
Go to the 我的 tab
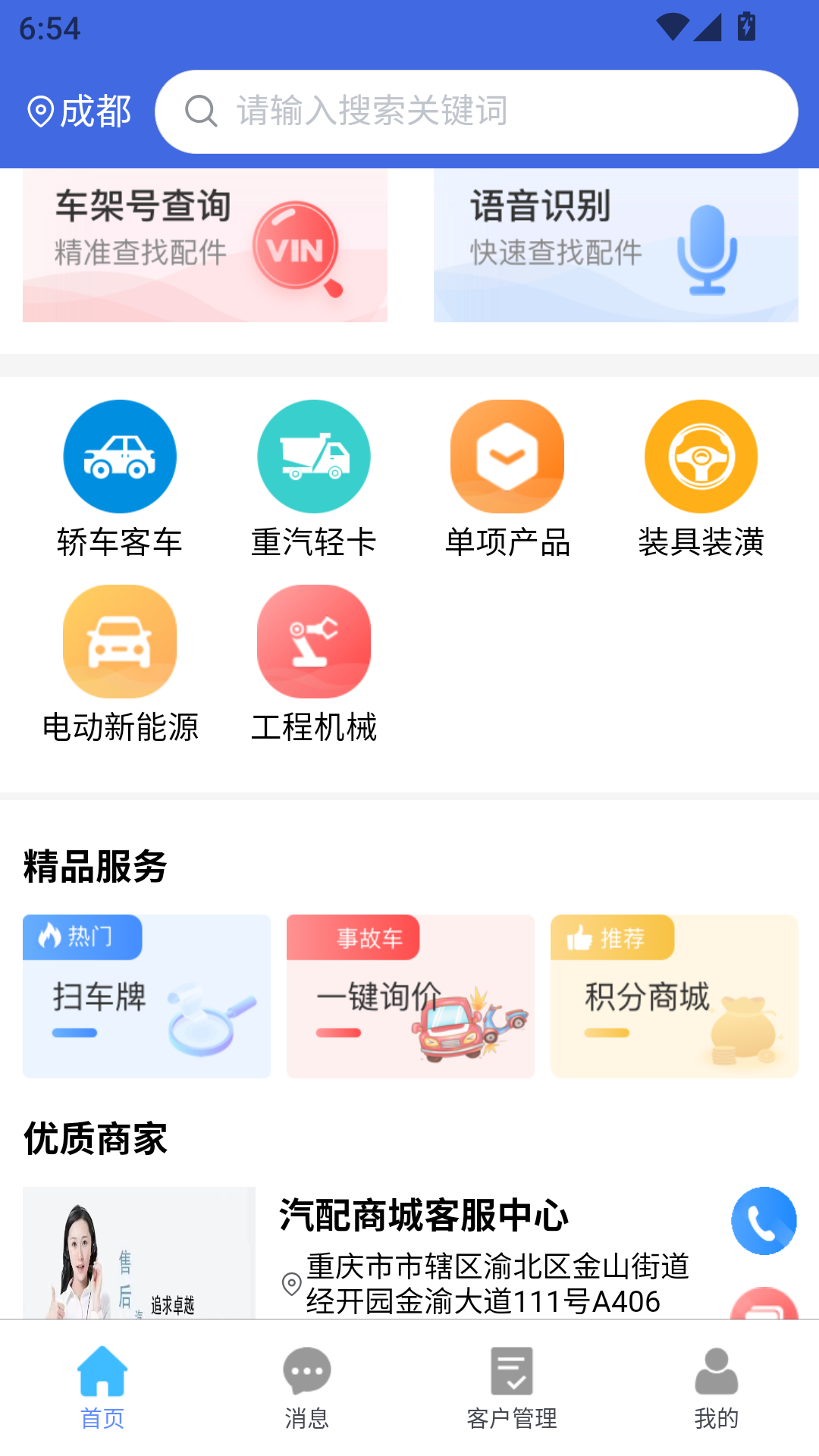tap(717, 1388)
